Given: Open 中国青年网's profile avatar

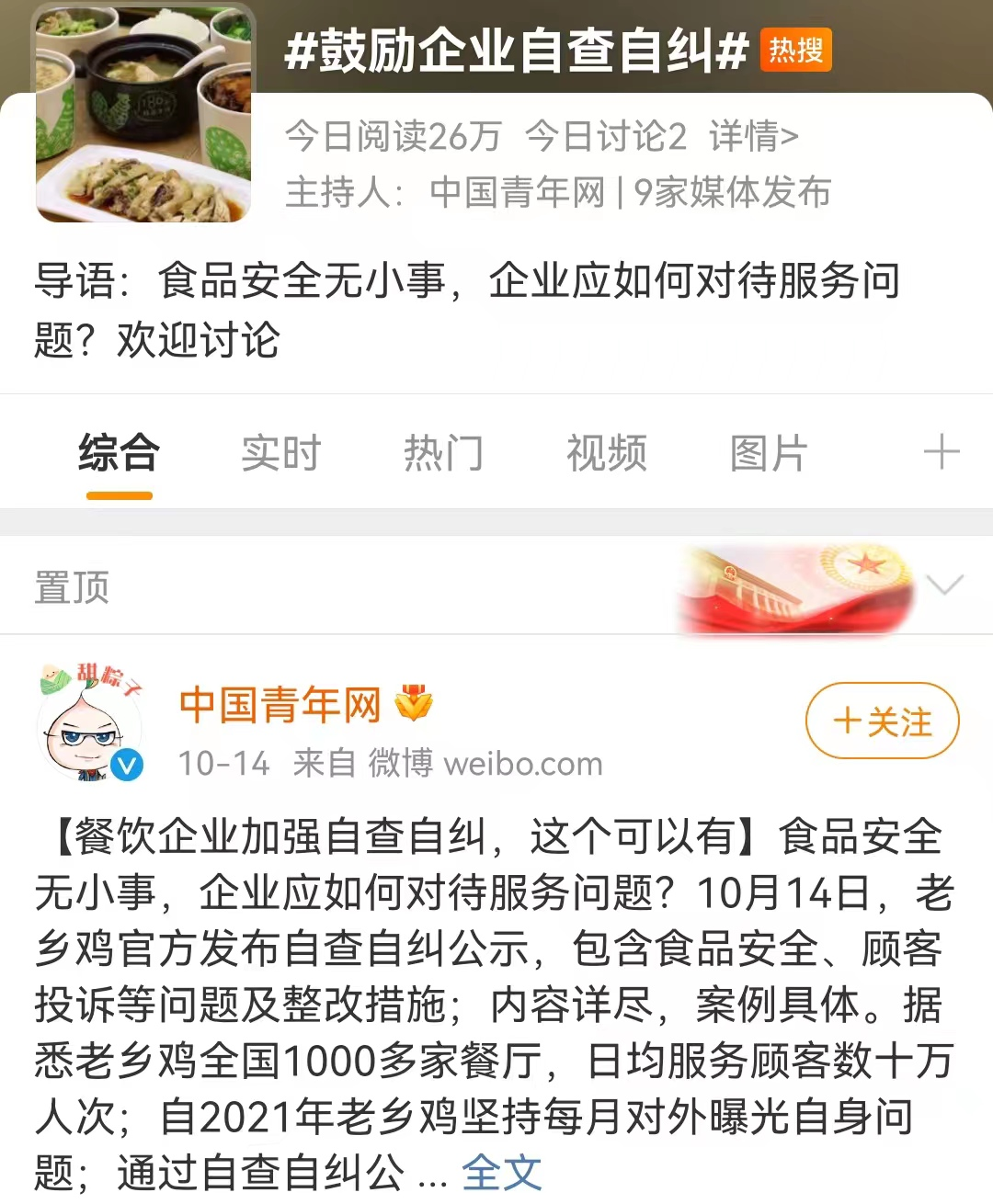Looking at the screenshot, I should [x=91, y=722].
